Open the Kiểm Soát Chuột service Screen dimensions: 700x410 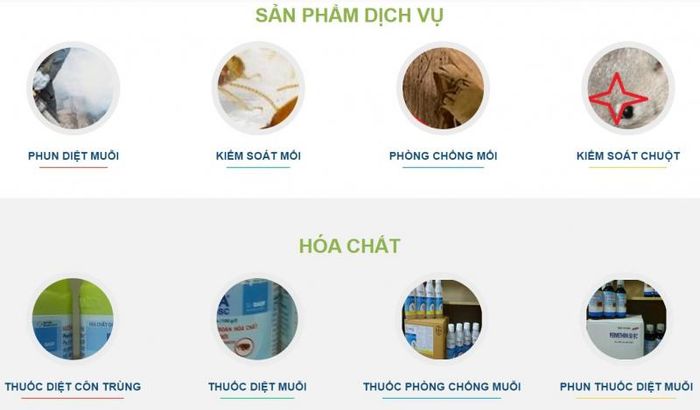point(628,156)
